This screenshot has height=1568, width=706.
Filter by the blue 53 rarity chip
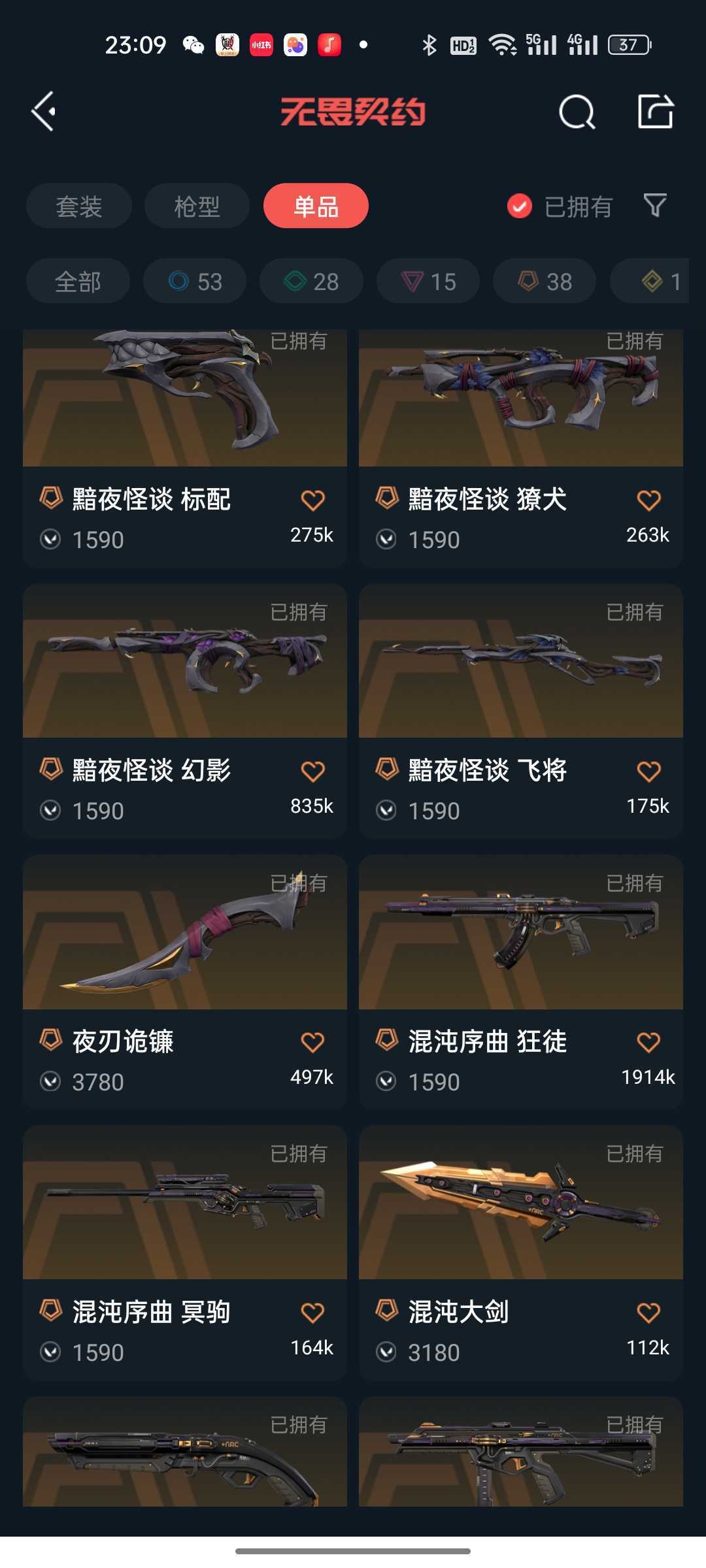[195, 282]
